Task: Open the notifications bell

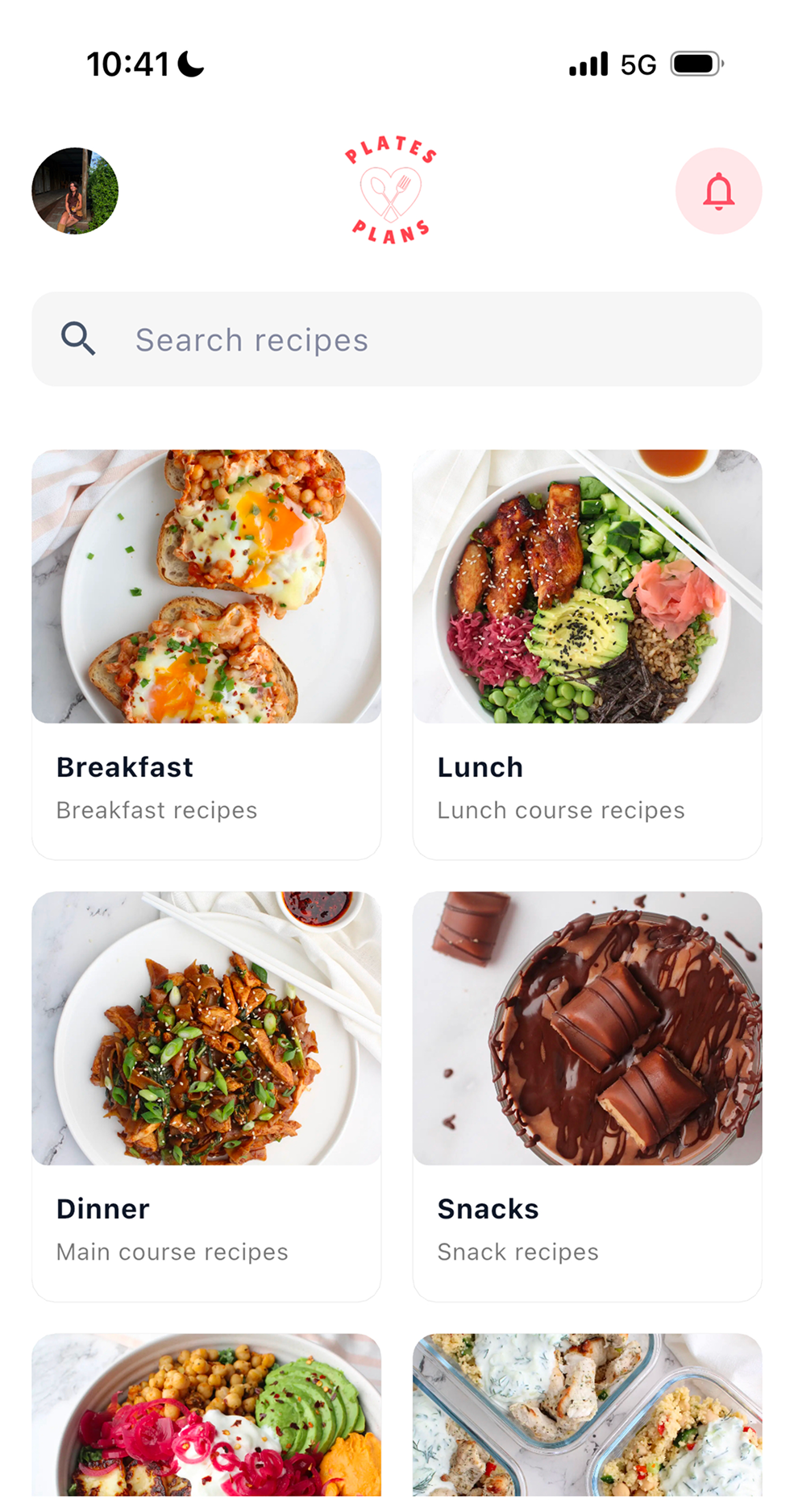Action: (x=718, y=191)
